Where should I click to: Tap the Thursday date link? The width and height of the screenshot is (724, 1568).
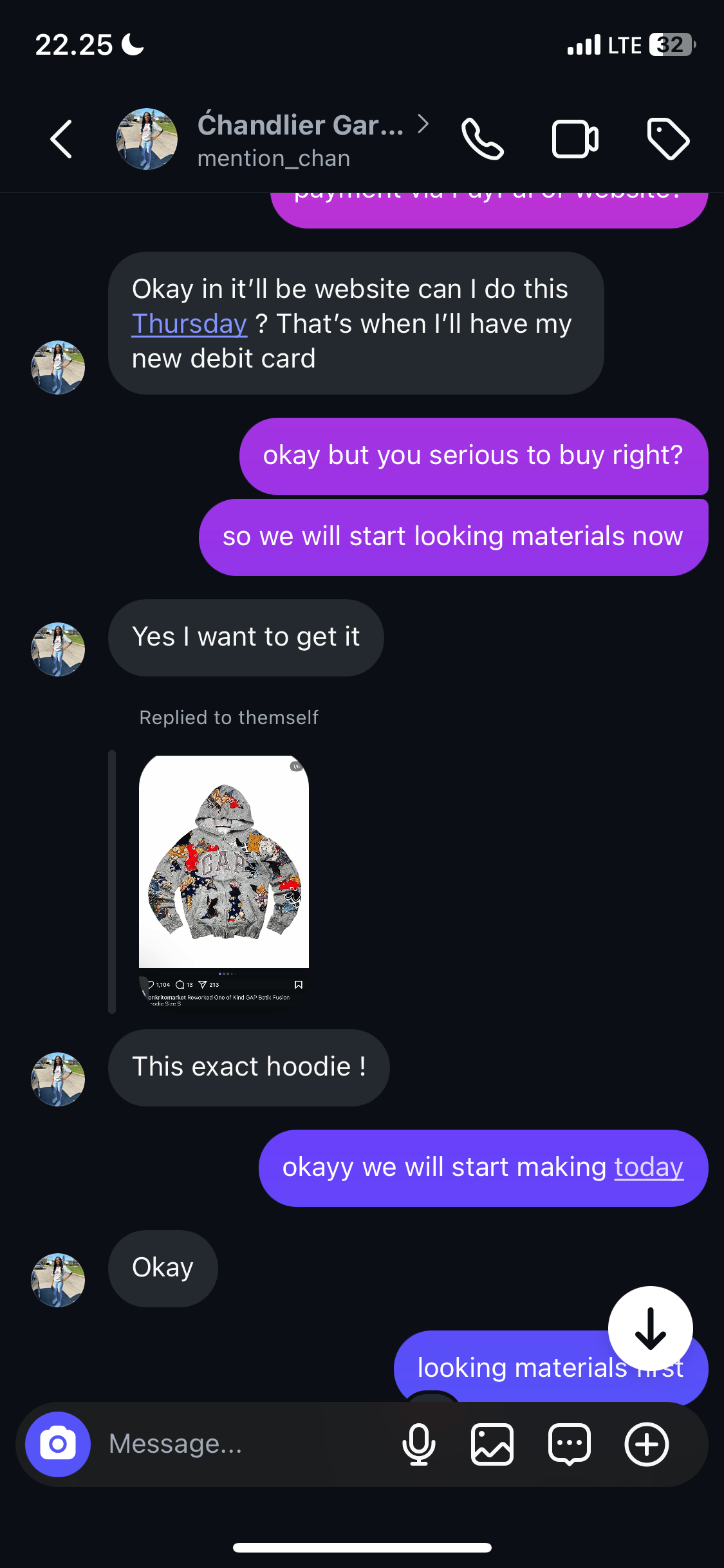click(x=189, y=324)
